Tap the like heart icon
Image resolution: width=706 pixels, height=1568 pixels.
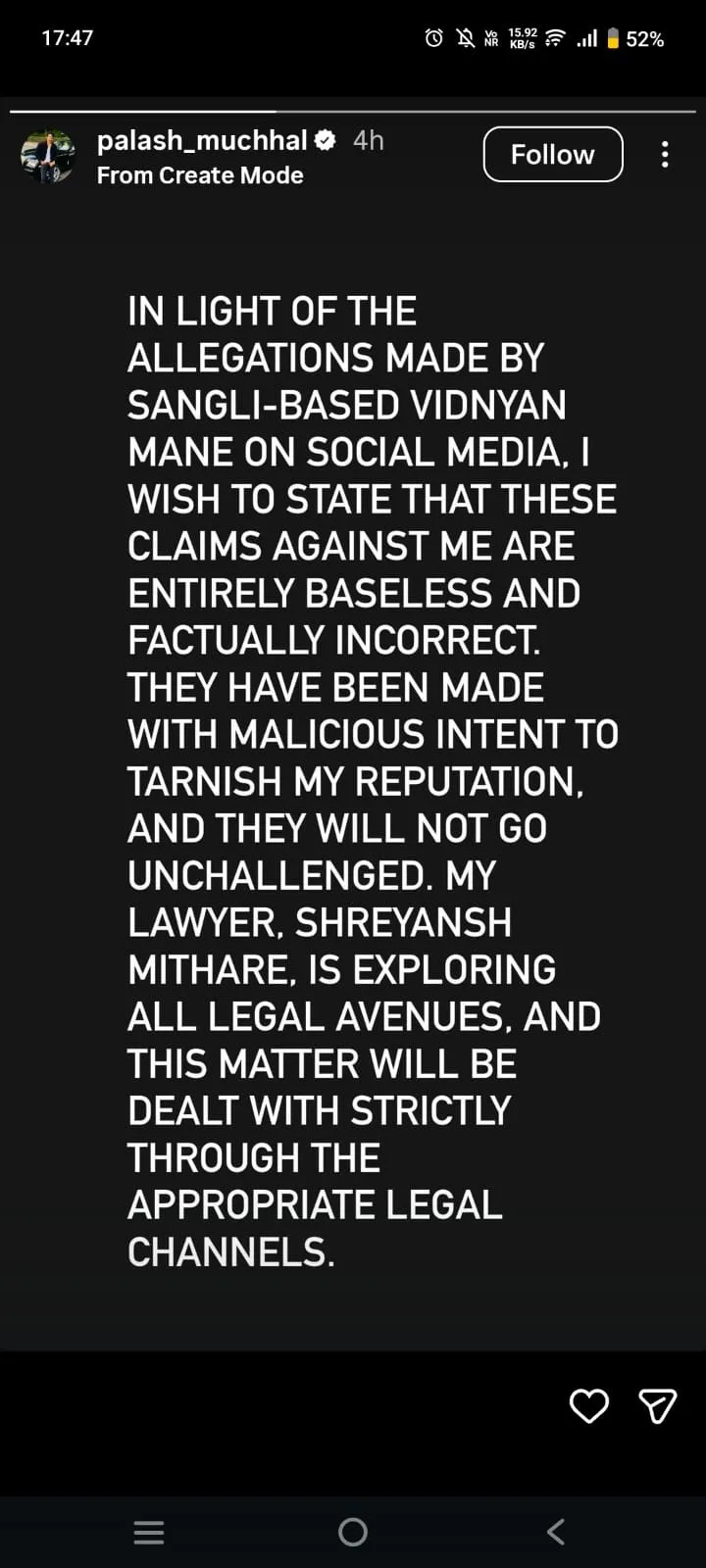tap(588, 1406)
